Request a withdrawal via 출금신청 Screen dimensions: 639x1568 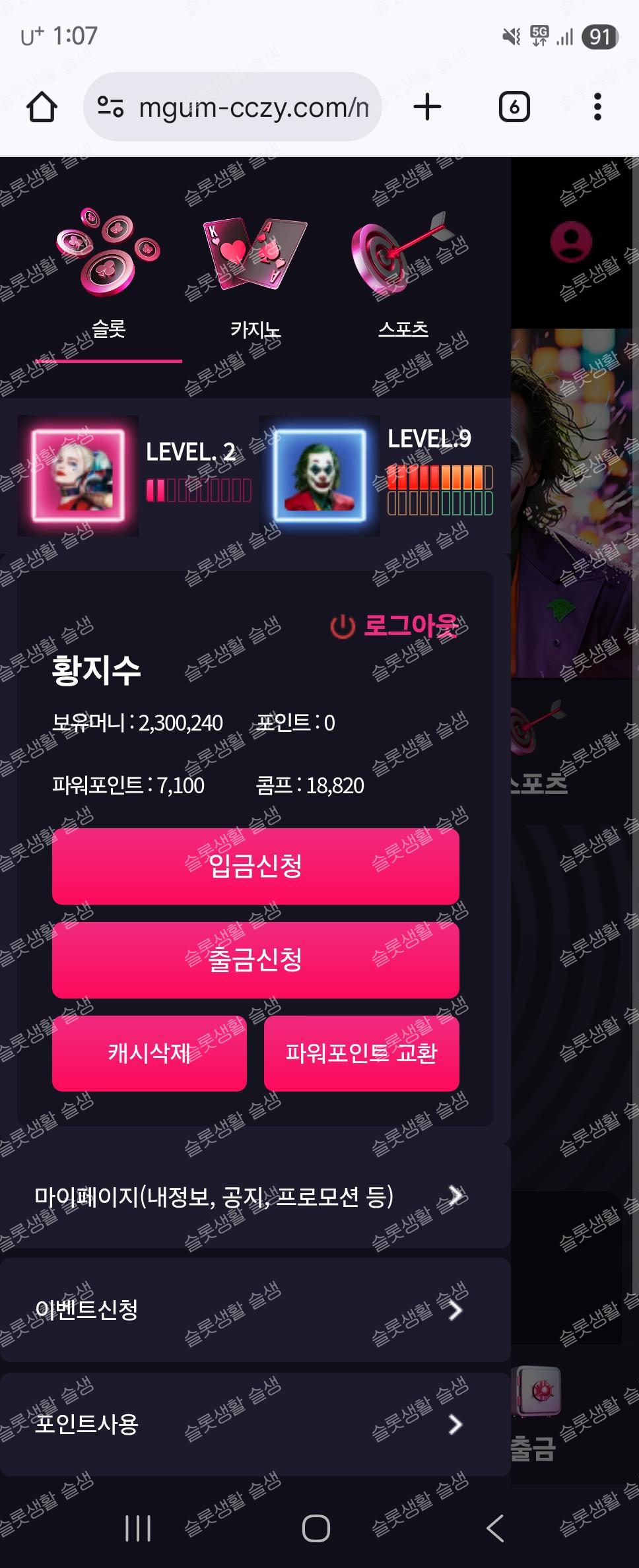coord(255,960)
